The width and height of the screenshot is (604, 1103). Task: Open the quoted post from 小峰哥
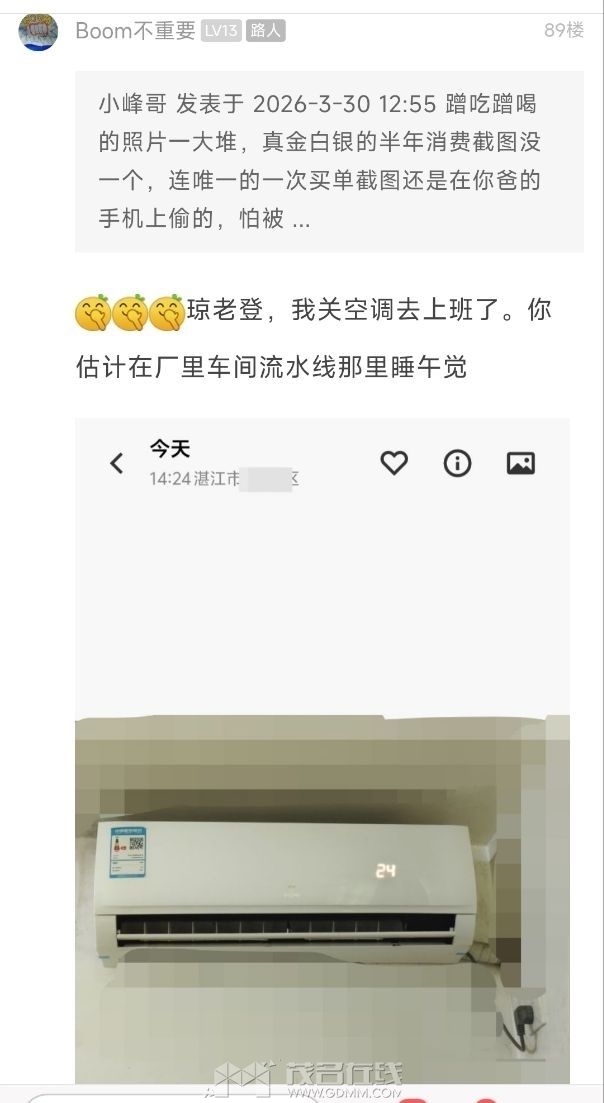pyautogui.click(x=329, y=162)
